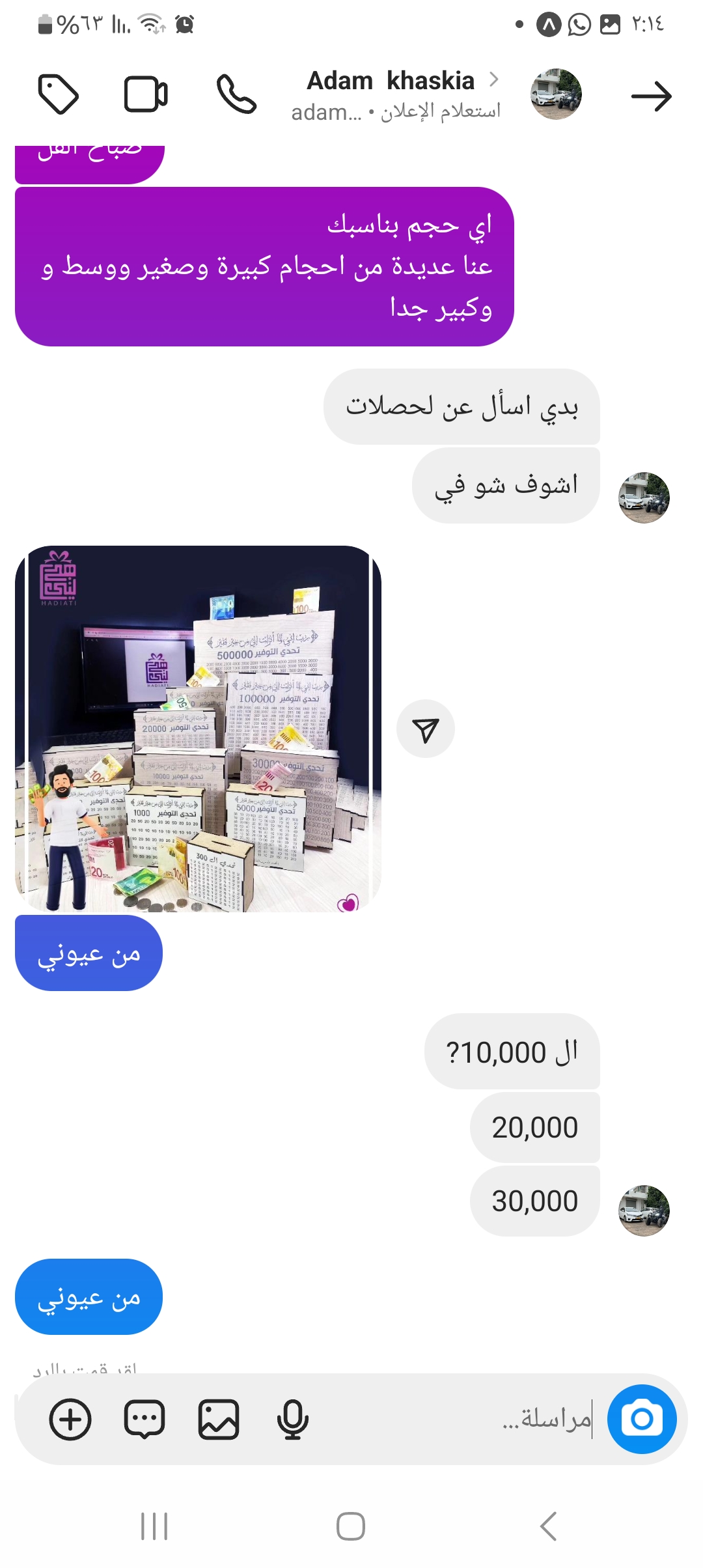Pick a photo from the gallery

pos(219,1420)
